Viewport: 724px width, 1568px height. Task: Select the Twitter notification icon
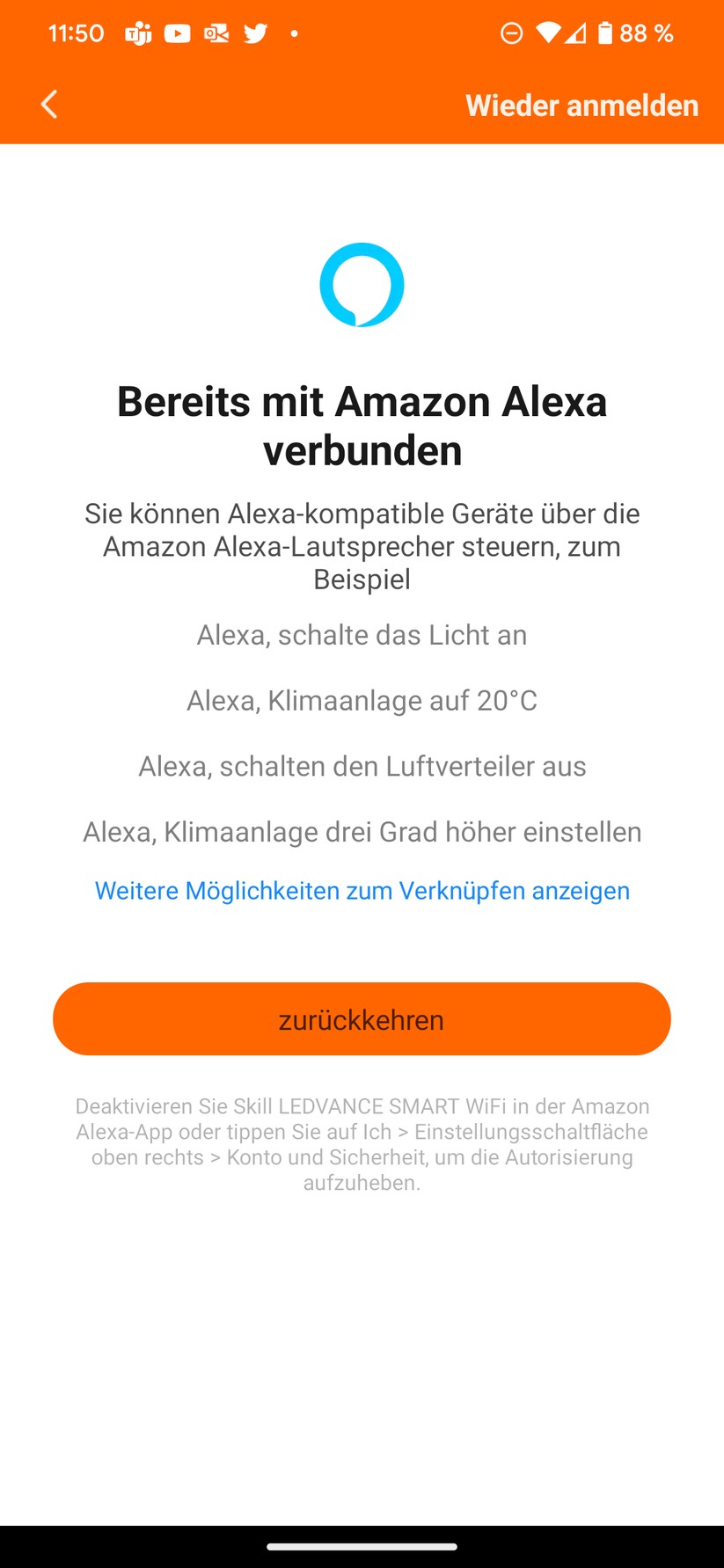[254, 33]
